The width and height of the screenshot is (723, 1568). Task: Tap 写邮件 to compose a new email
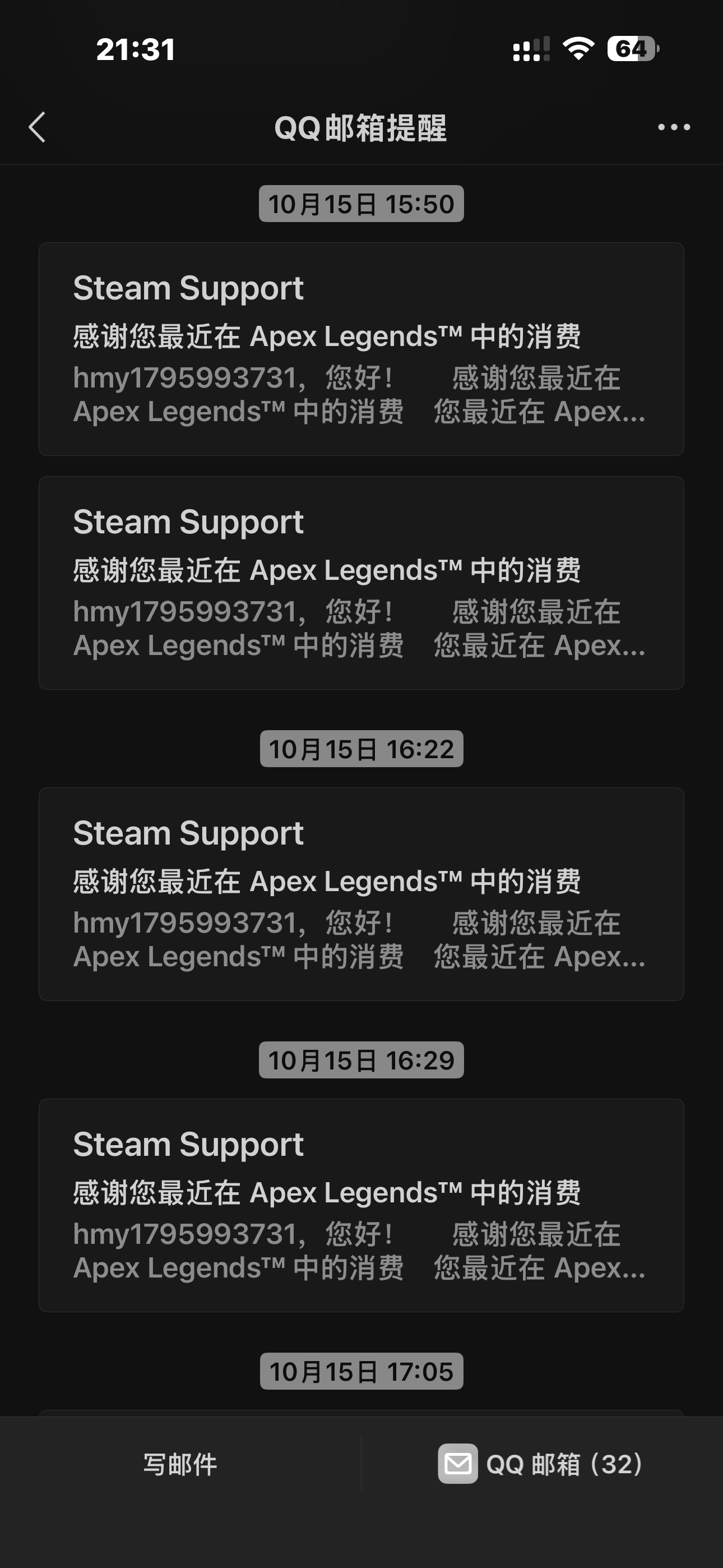point(180,1464)
